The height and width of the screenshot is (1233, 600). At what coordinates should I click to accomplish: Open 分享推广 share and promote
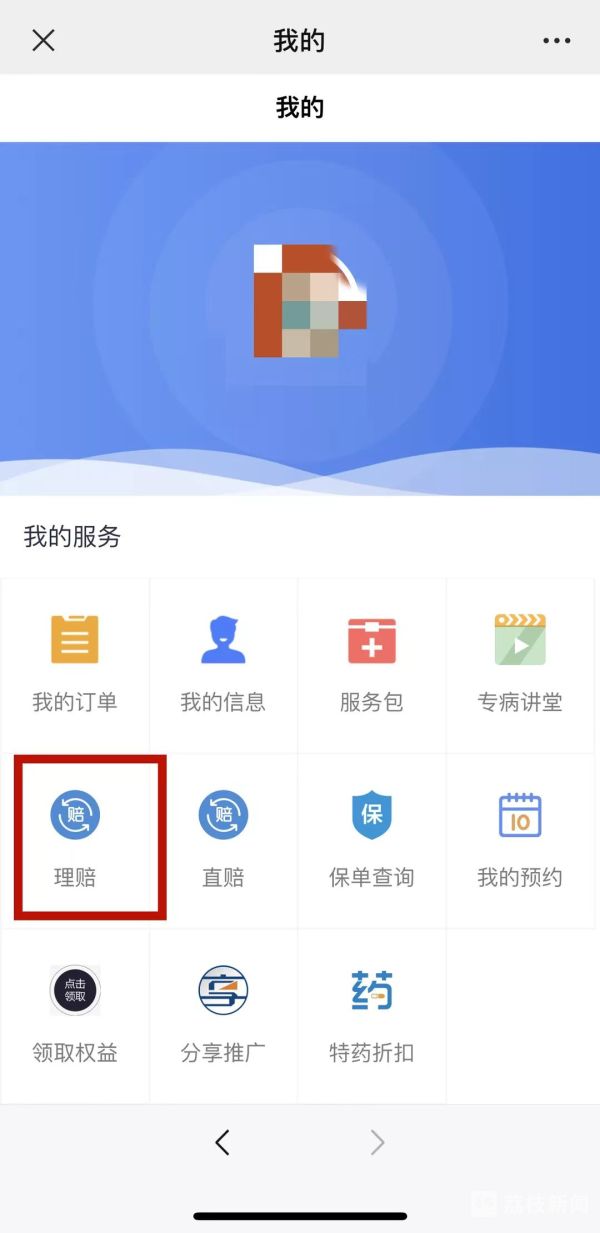pos(223,1015)
